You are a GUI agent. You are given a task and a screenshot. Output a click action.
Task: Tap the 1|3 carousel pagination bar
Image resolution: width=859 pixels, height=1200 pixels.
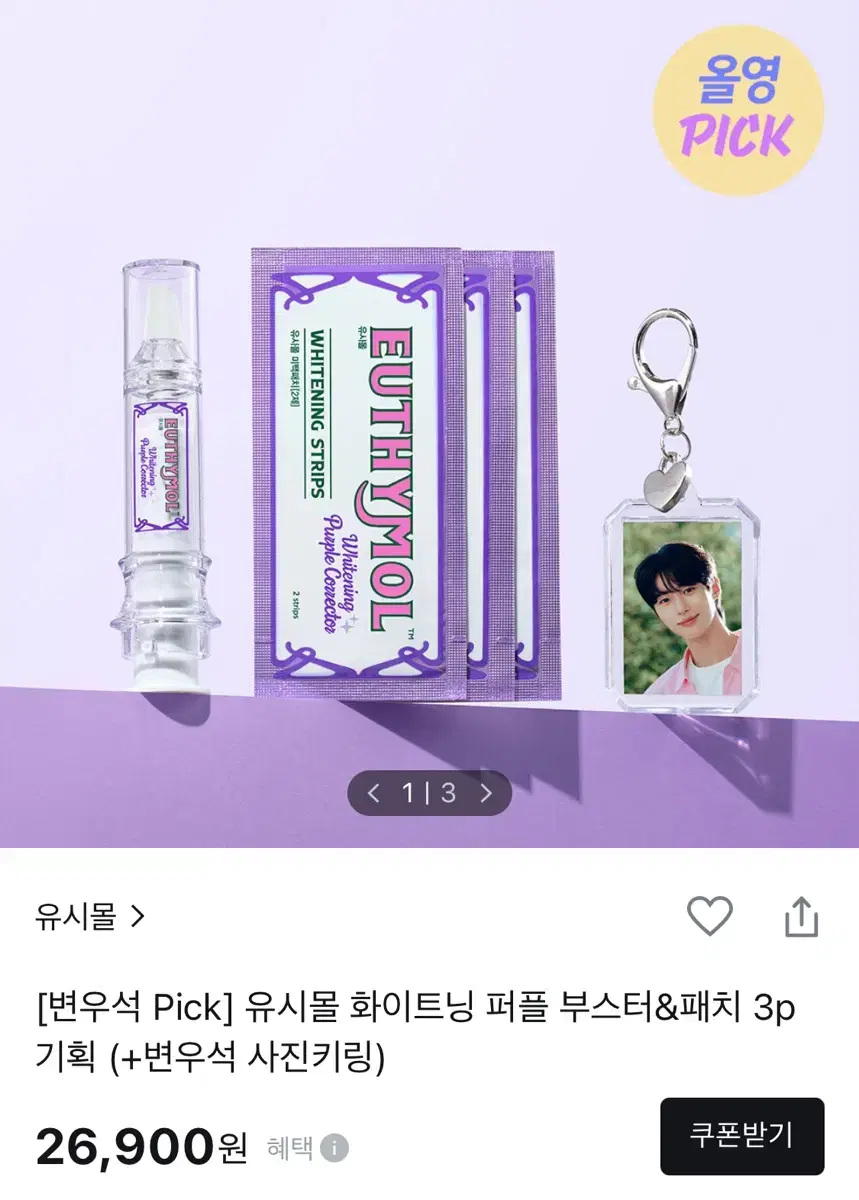(x=430, y=793)
